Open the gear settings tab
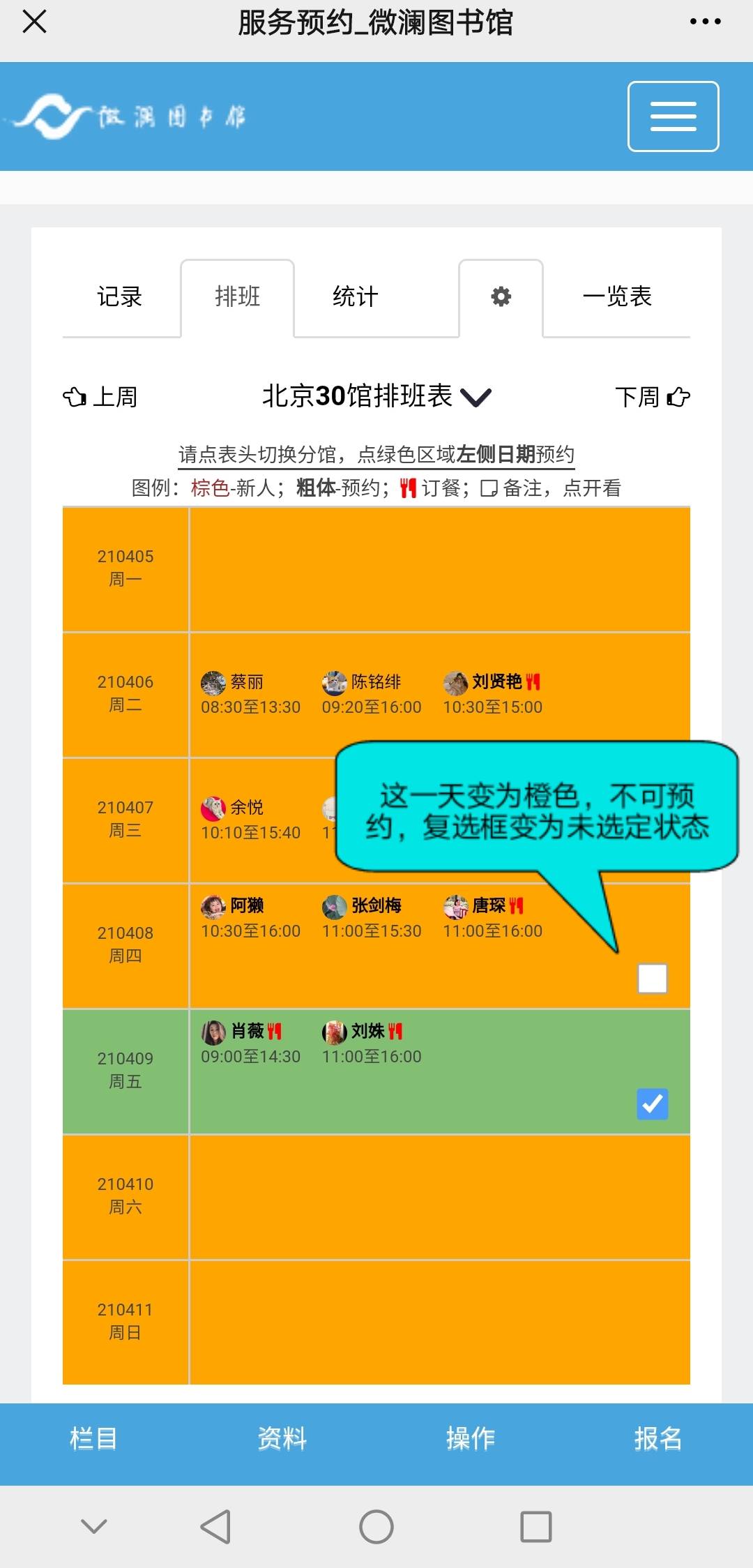The height and width of the screenshot is (1568, 753). click(x=501, y=297)
